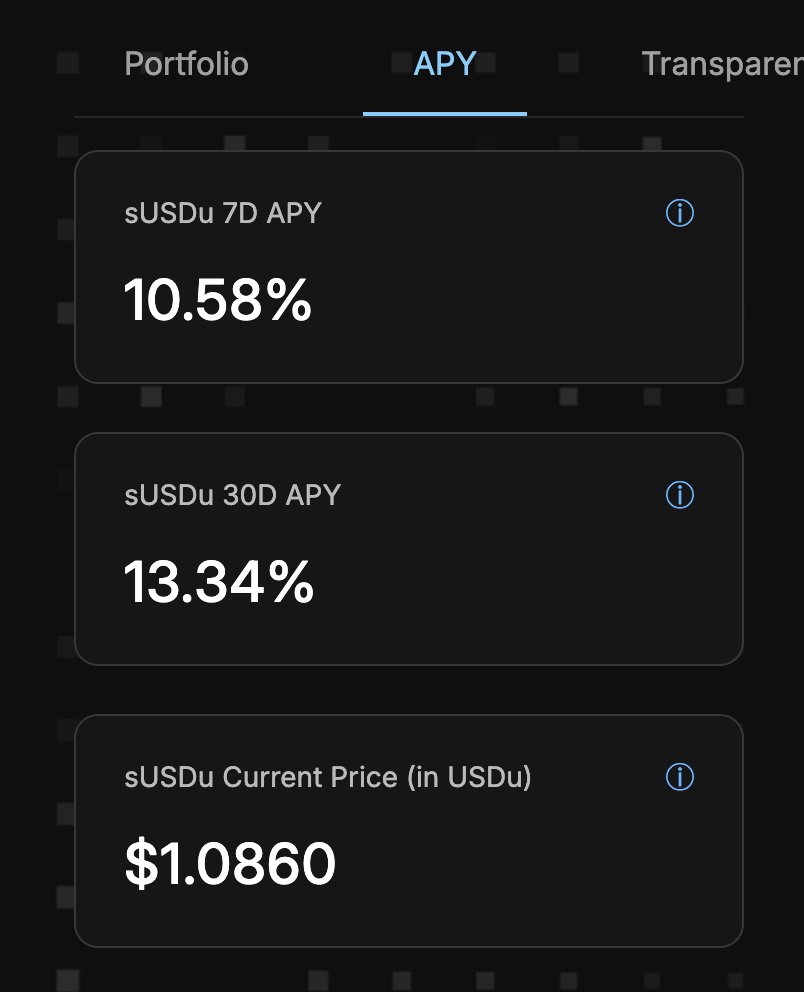Show info about sUSDu 30D APY

pos(680,495)
